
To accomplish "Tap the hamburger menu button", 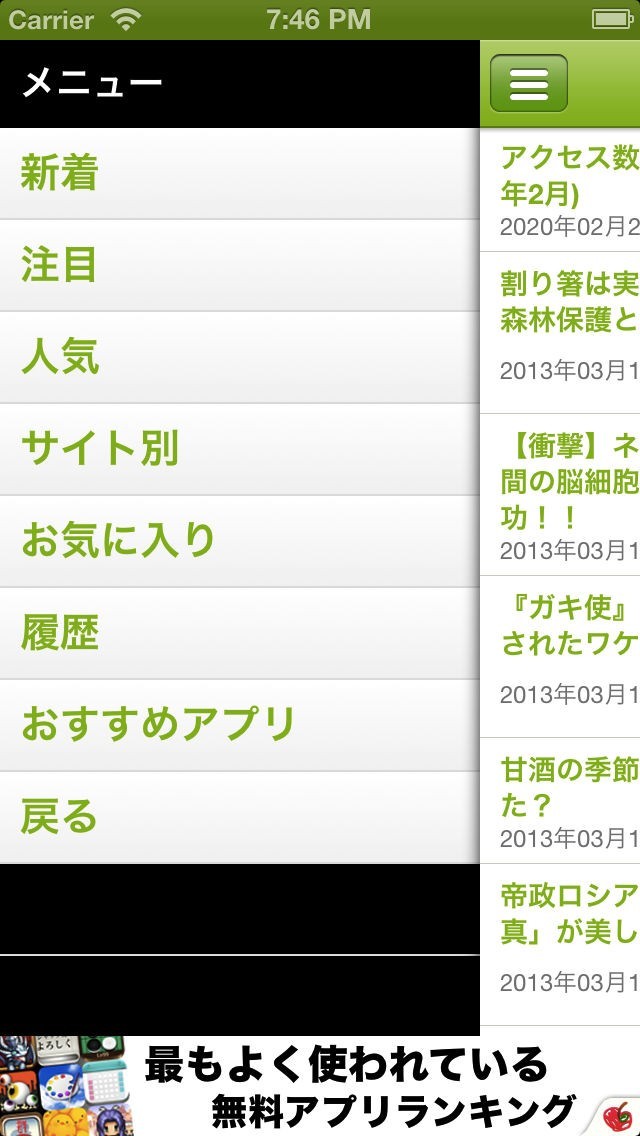I will click(x=528, y=83).
